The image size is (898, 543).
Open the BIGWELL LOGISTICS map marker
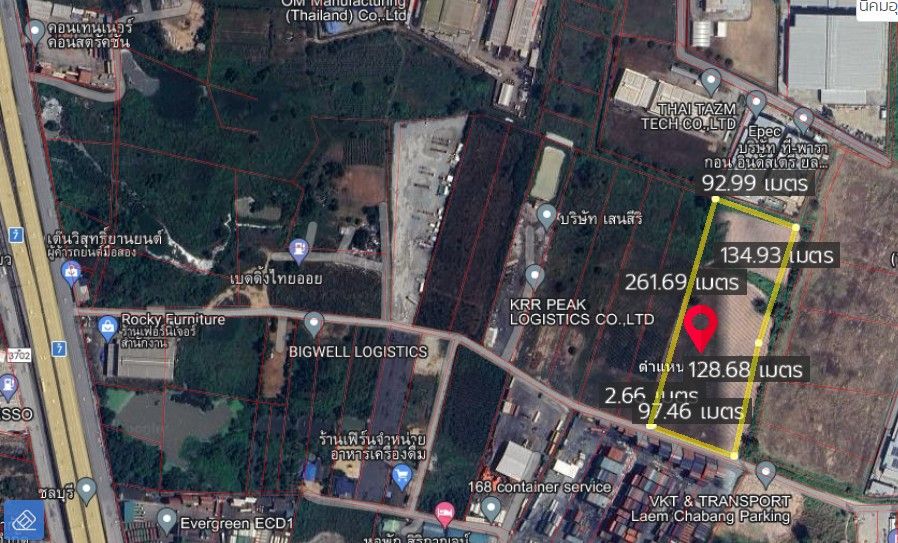(314, 323)
